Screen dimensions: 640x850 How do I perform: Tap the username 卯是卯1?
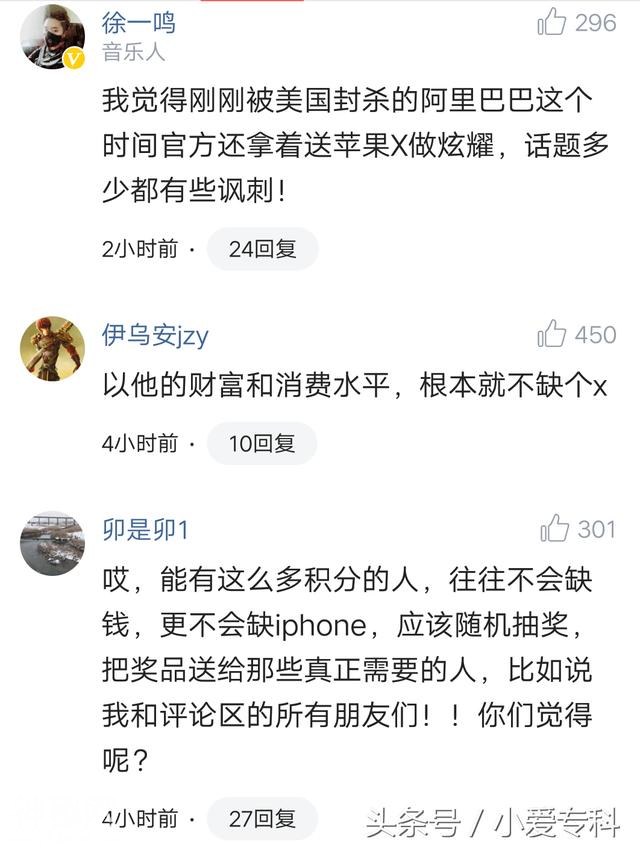click(x=146, y=529)
